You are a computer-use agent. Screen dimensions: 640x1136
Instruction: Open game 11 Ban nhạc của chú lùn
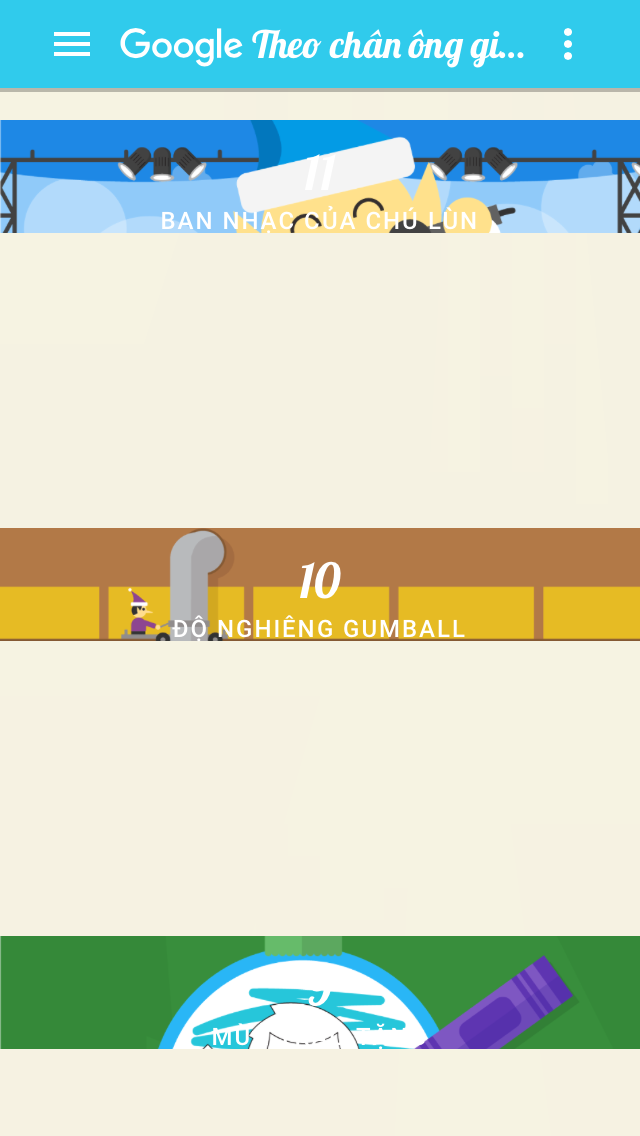(x=320, y=178)
